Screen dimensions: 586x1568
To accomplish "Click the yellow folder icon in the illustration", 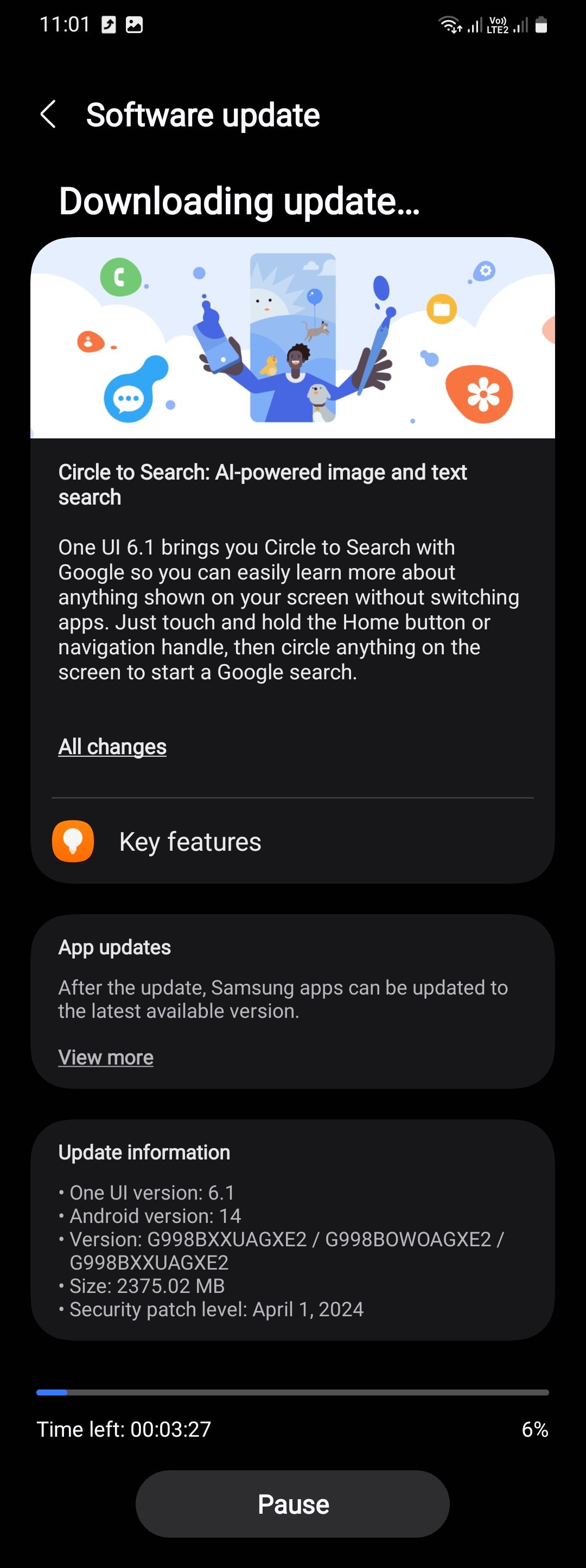I will (x=442, y=309).
